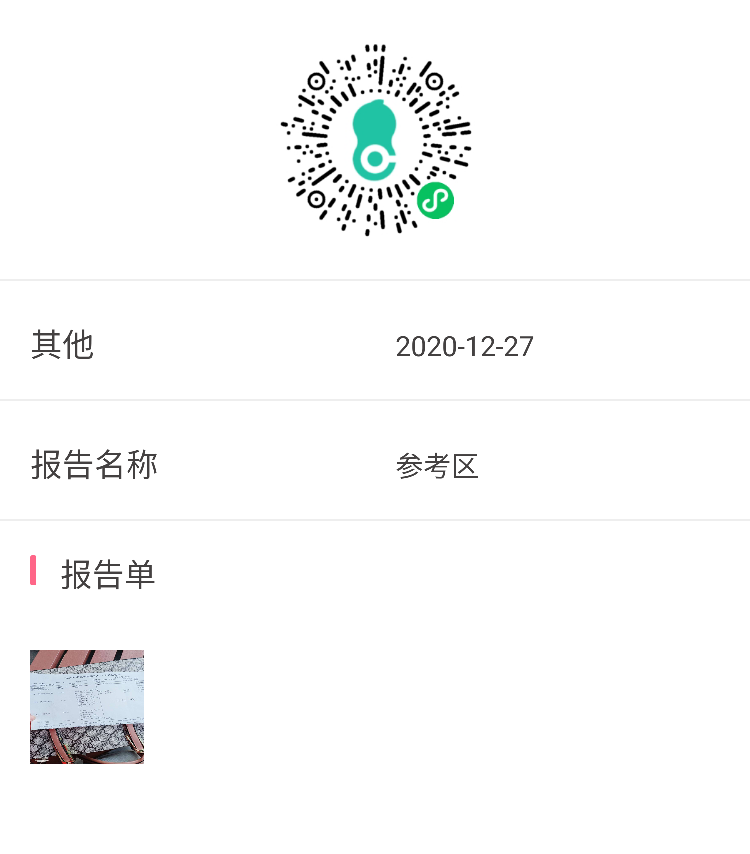Click the report paper inside the thumbnail

coord(86,700)
